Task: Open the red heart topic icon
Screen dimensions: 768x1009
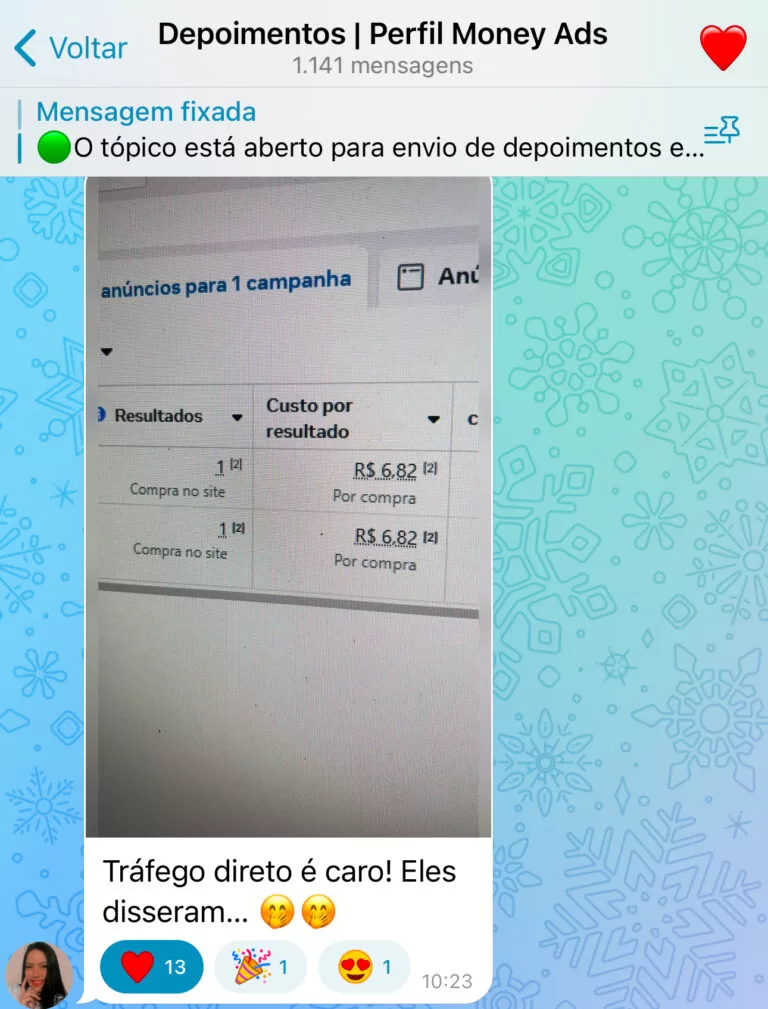Action: click(722, 47)
